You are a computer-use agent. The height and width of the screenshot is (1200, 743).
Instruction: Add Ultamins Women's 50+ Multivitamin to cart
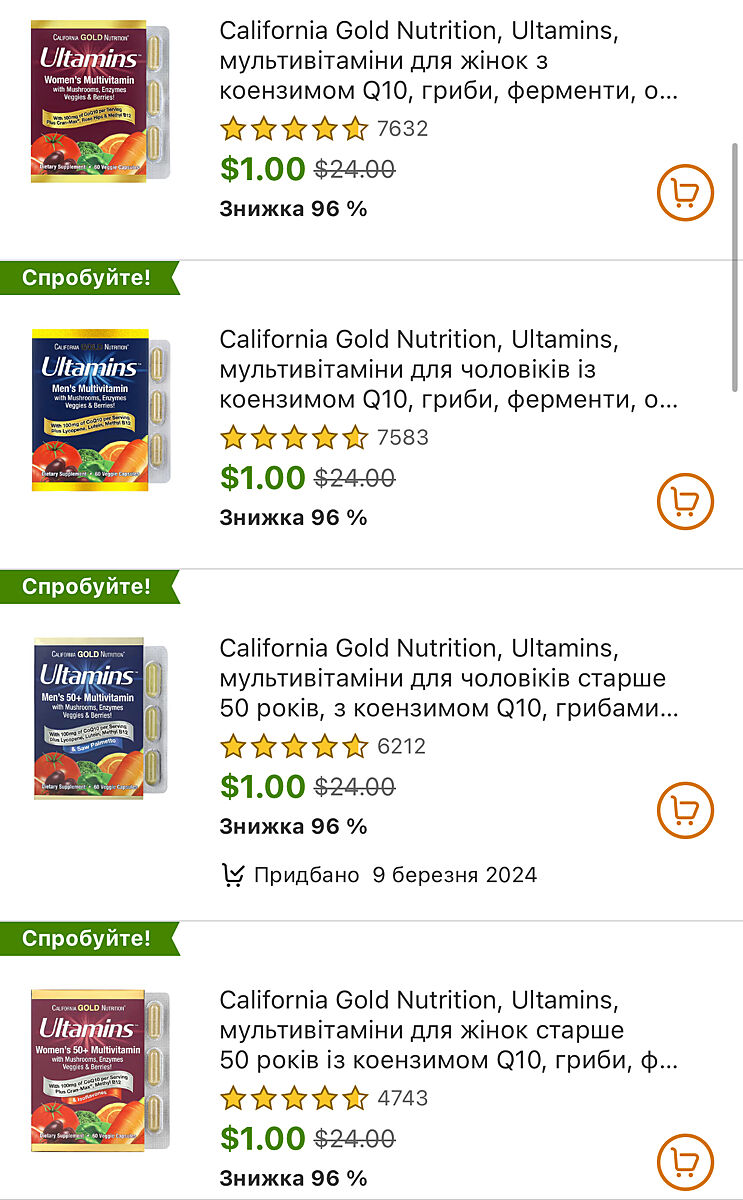[x=685, y=1162]
